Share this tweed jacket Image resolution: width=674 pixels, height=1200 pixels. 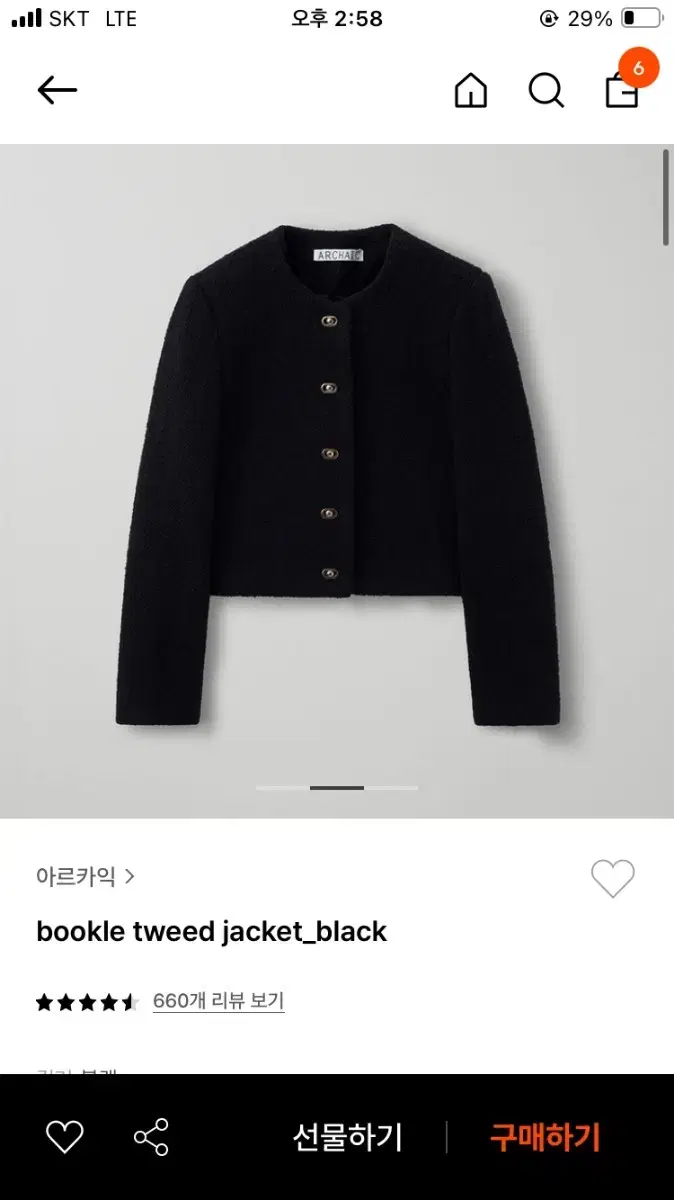coord(151,1137)
